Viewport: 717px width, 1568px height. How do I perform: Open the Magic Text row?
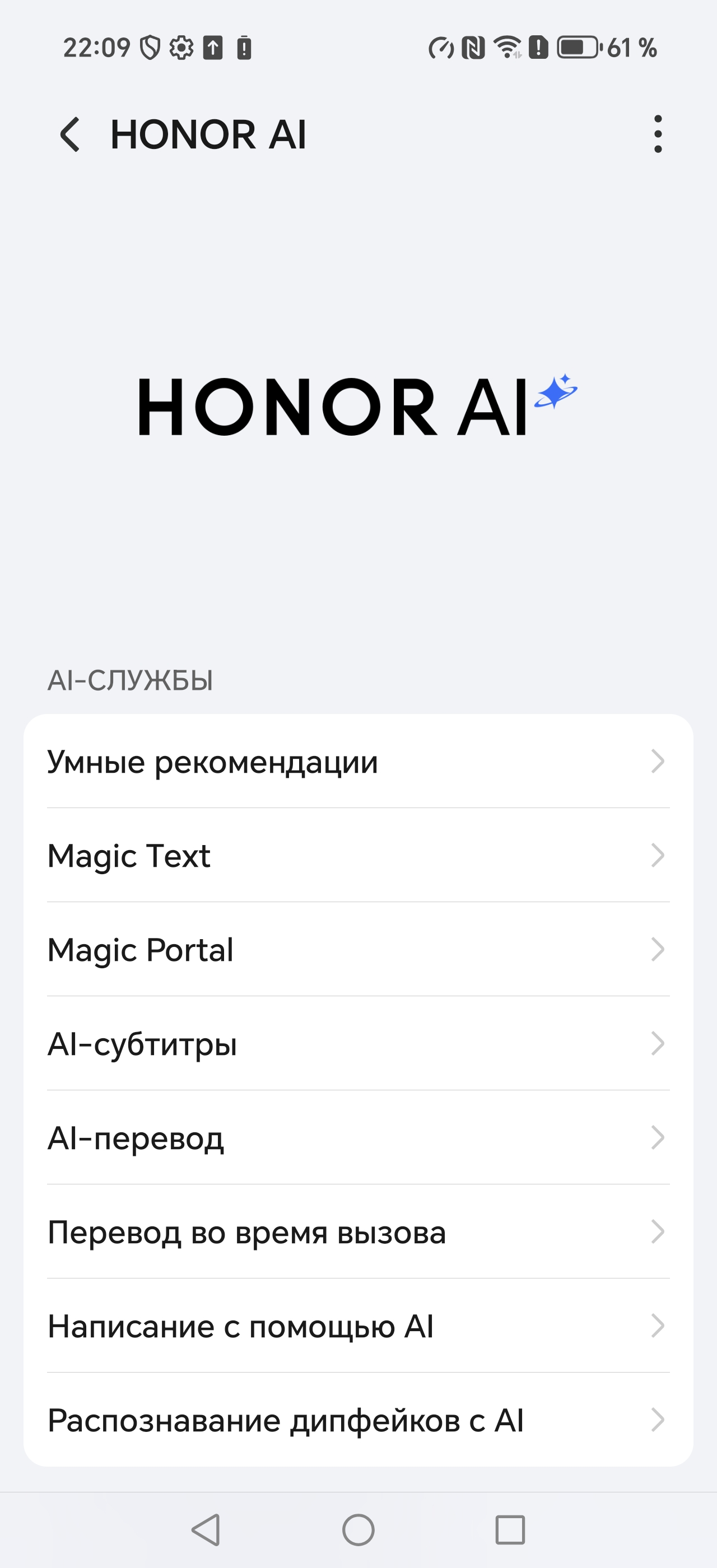pos(358,855)
